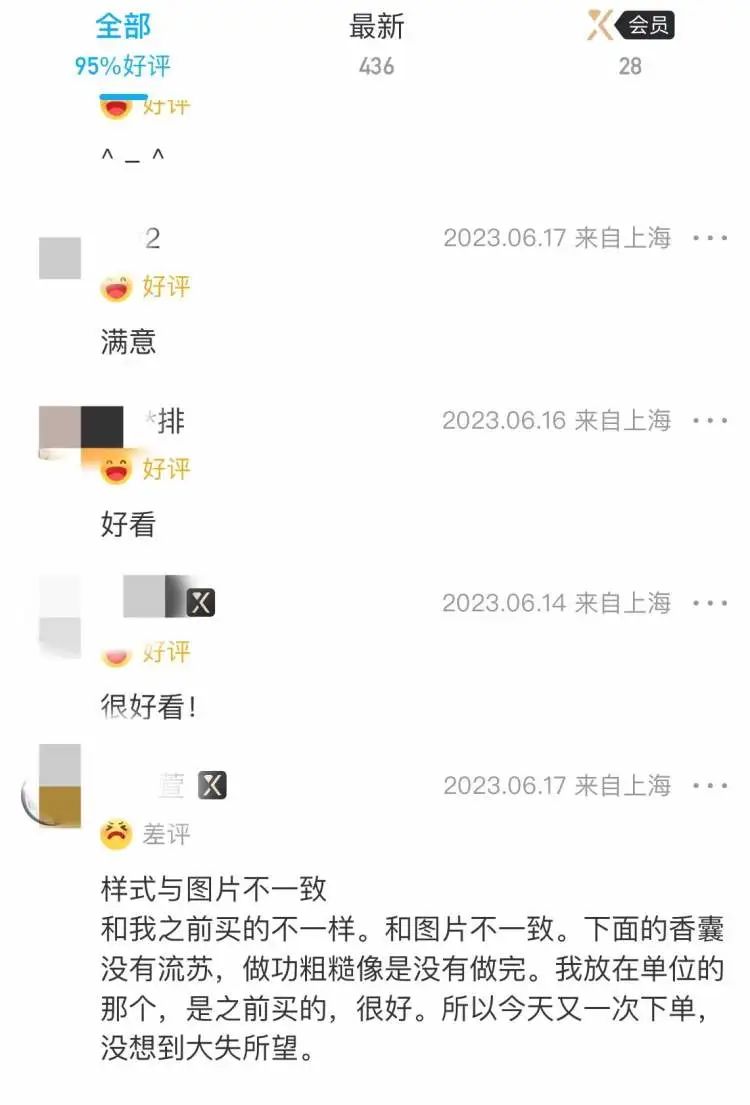Click username 排 to view their profile
Screen dimensions: 750x1105
point(169,420)
